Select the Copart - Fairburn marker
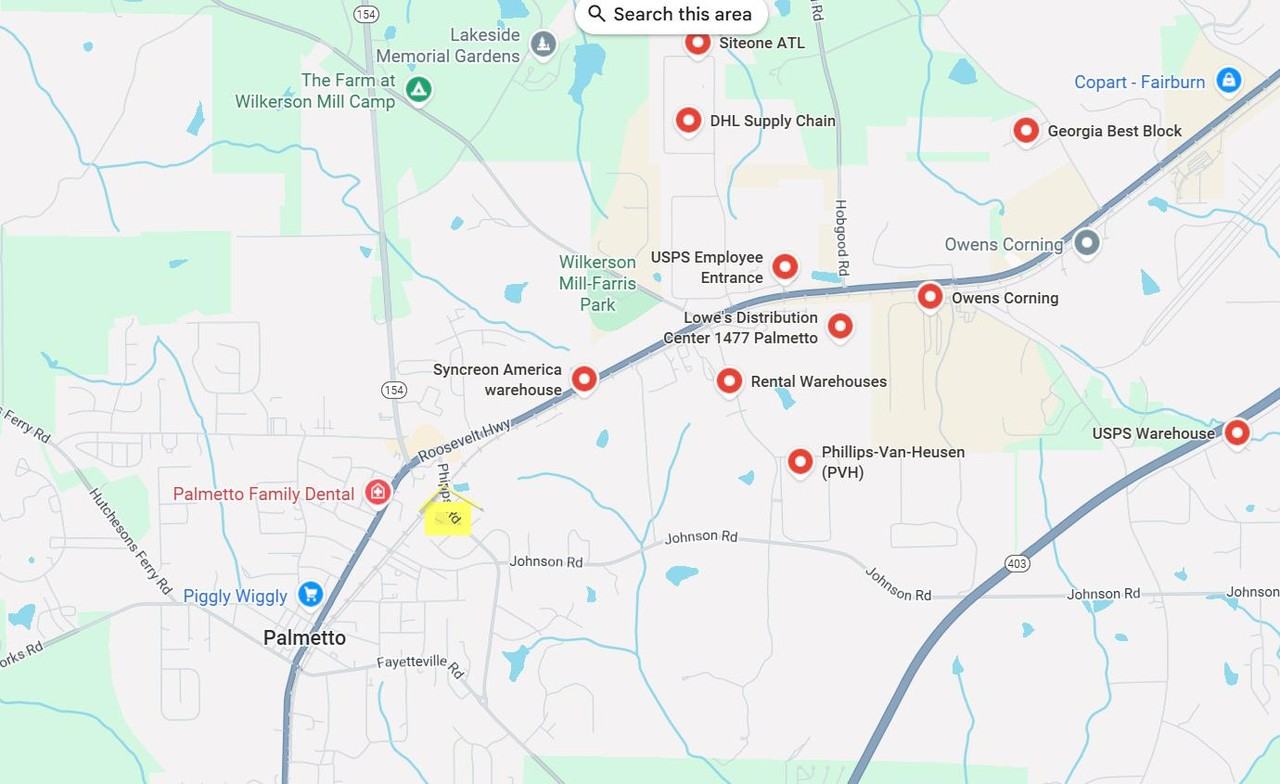 coord(1229,80)
